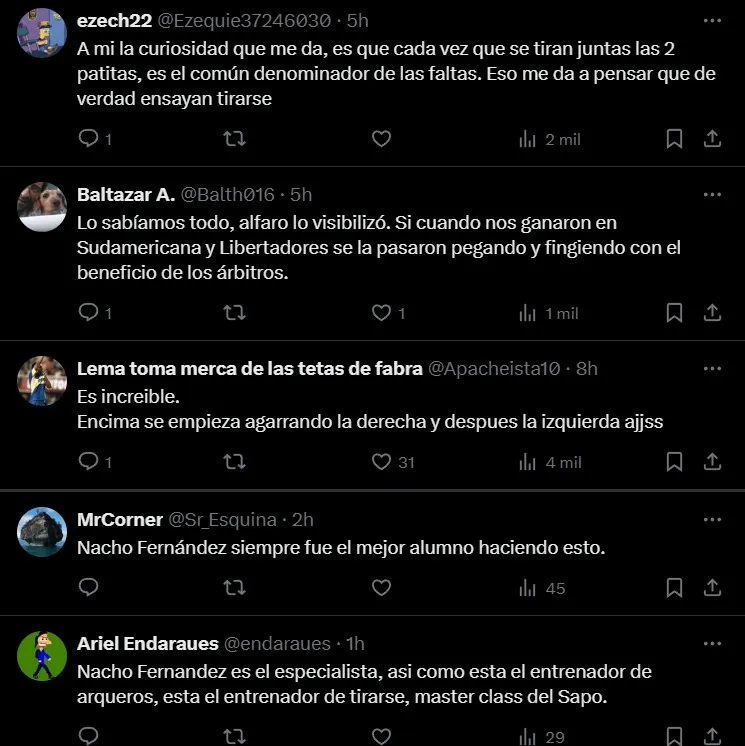Like Baltazar A.'s reply
This screenshot has height=746, width=745.
click(381, 313)
